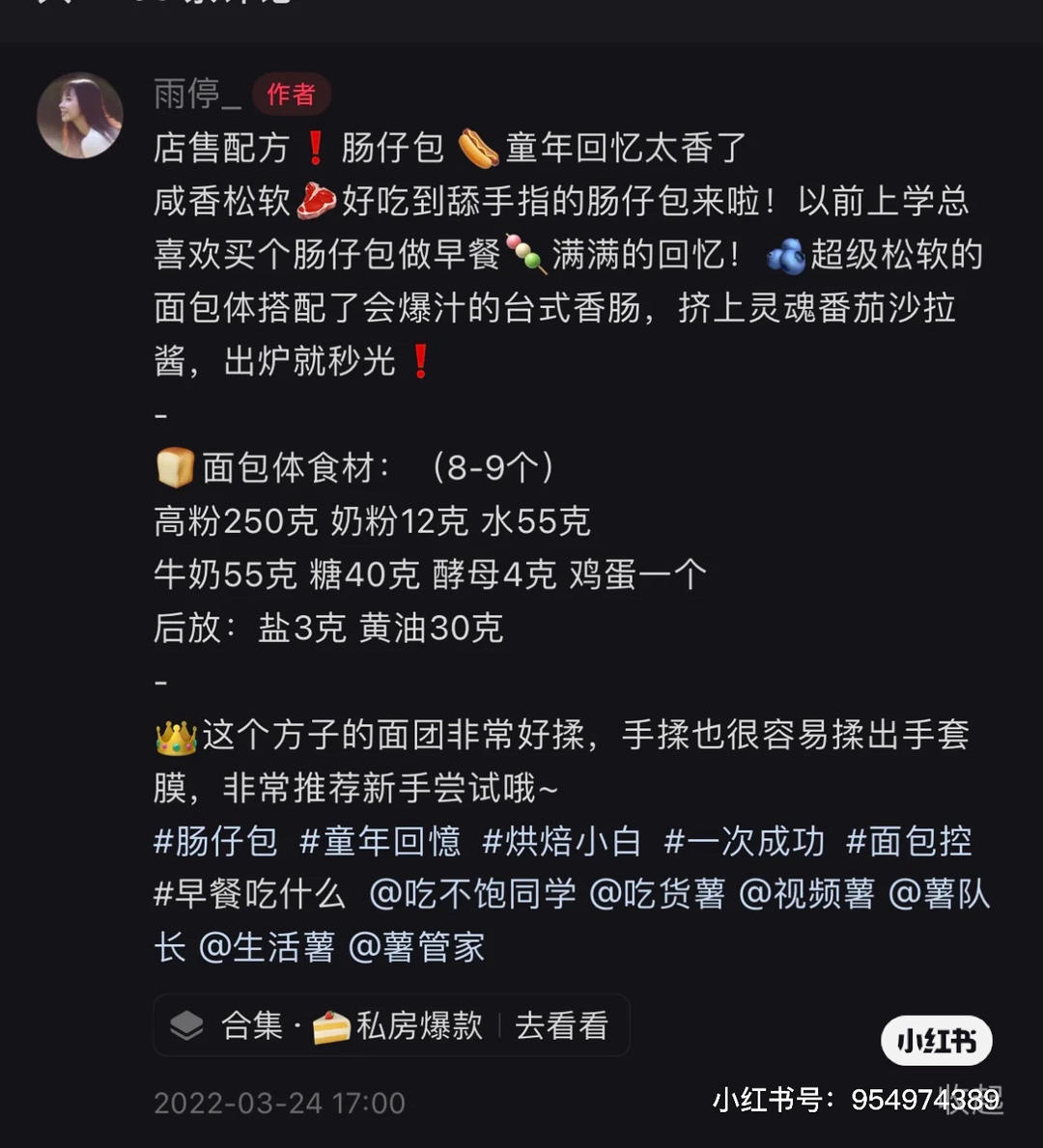Open mention @生活薯
This screenshot has height=1148, width=1043.
tap(266, 947)
